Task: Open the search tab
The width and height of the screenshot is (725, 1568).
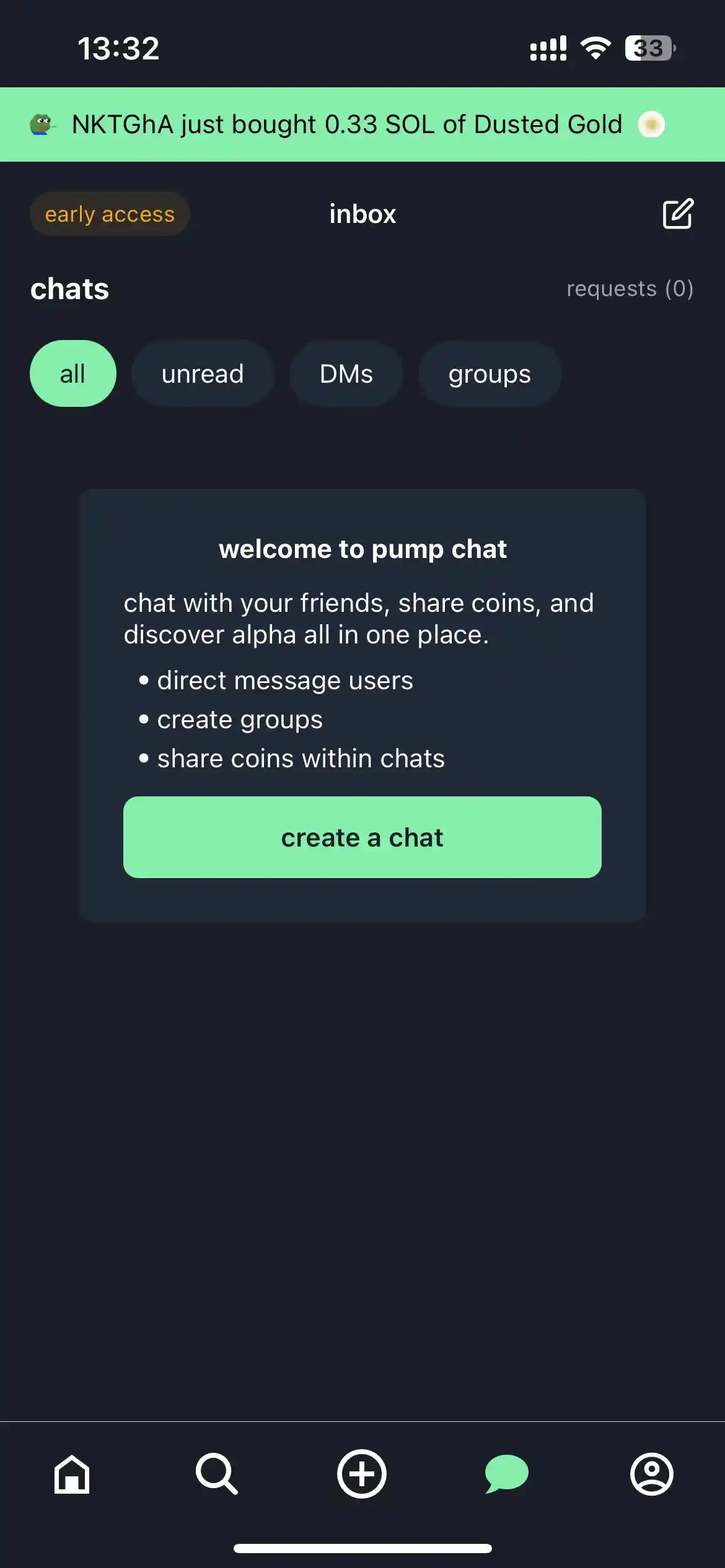Action: 217,1474
